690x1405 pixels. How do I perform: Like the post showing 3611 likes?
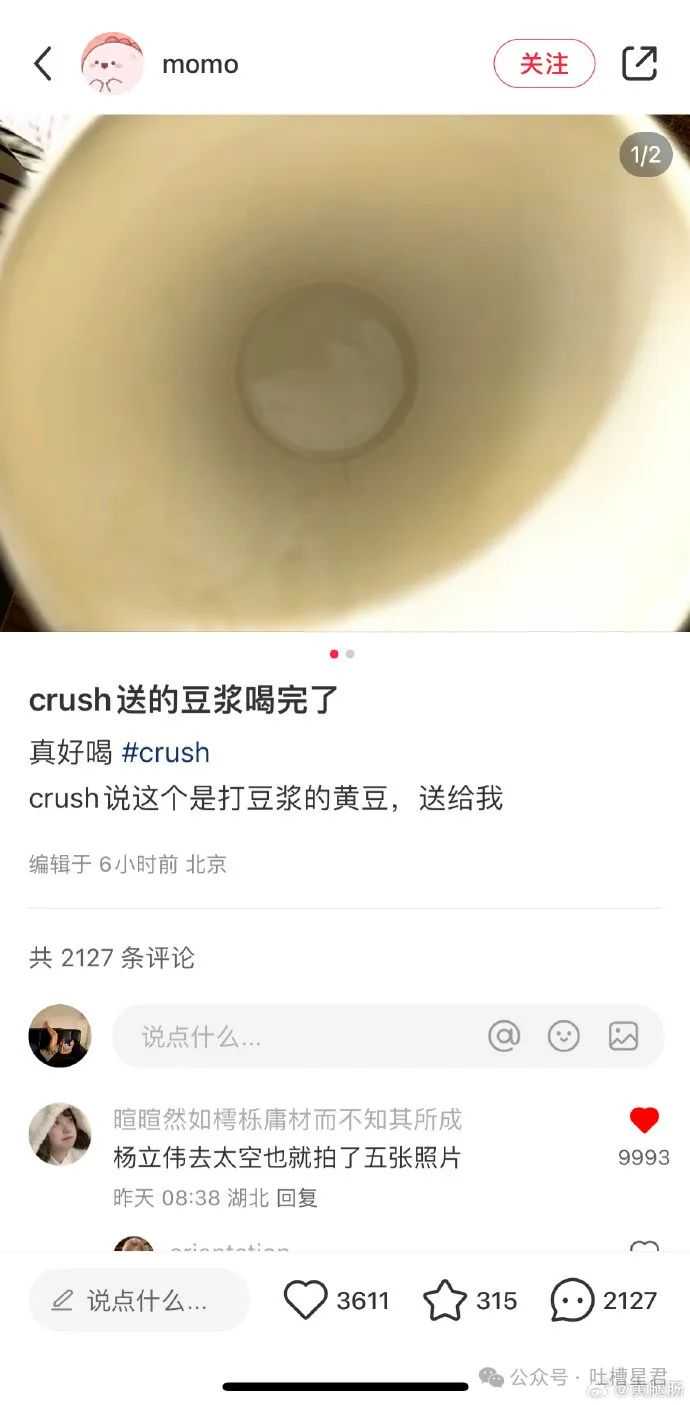pos(306,1300)
